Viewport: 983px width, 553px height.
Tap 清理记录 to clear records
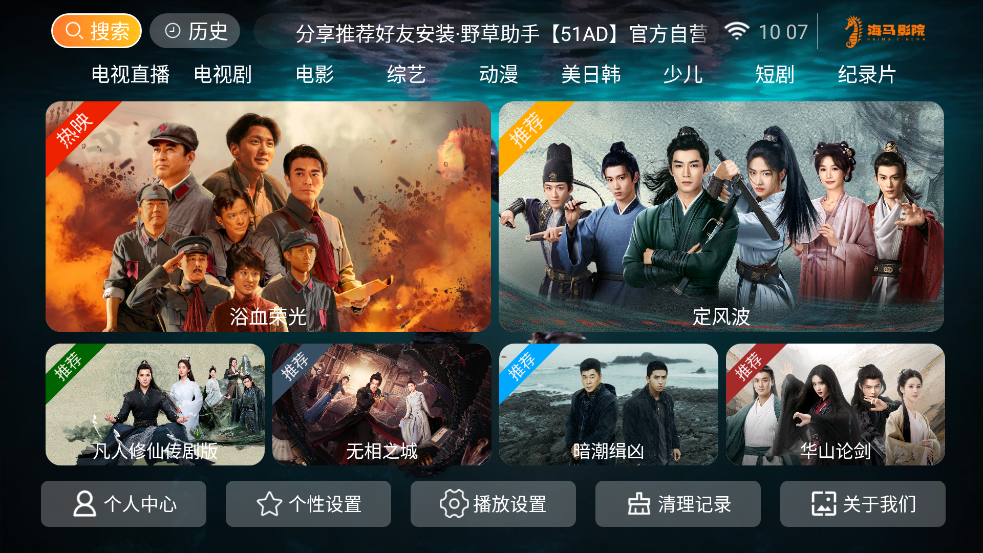point(678,504)
